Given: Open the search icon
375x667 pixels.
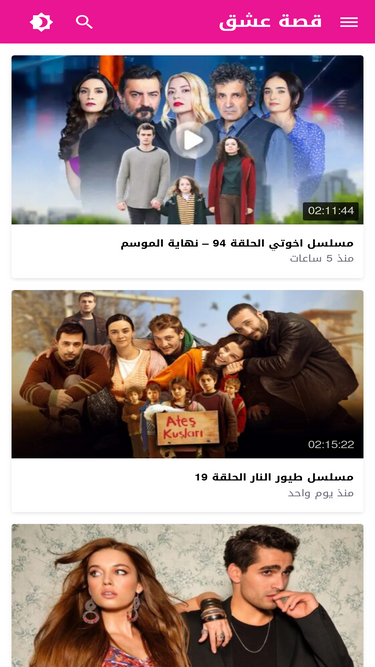Looking at the screenshot, I should 84,22.
